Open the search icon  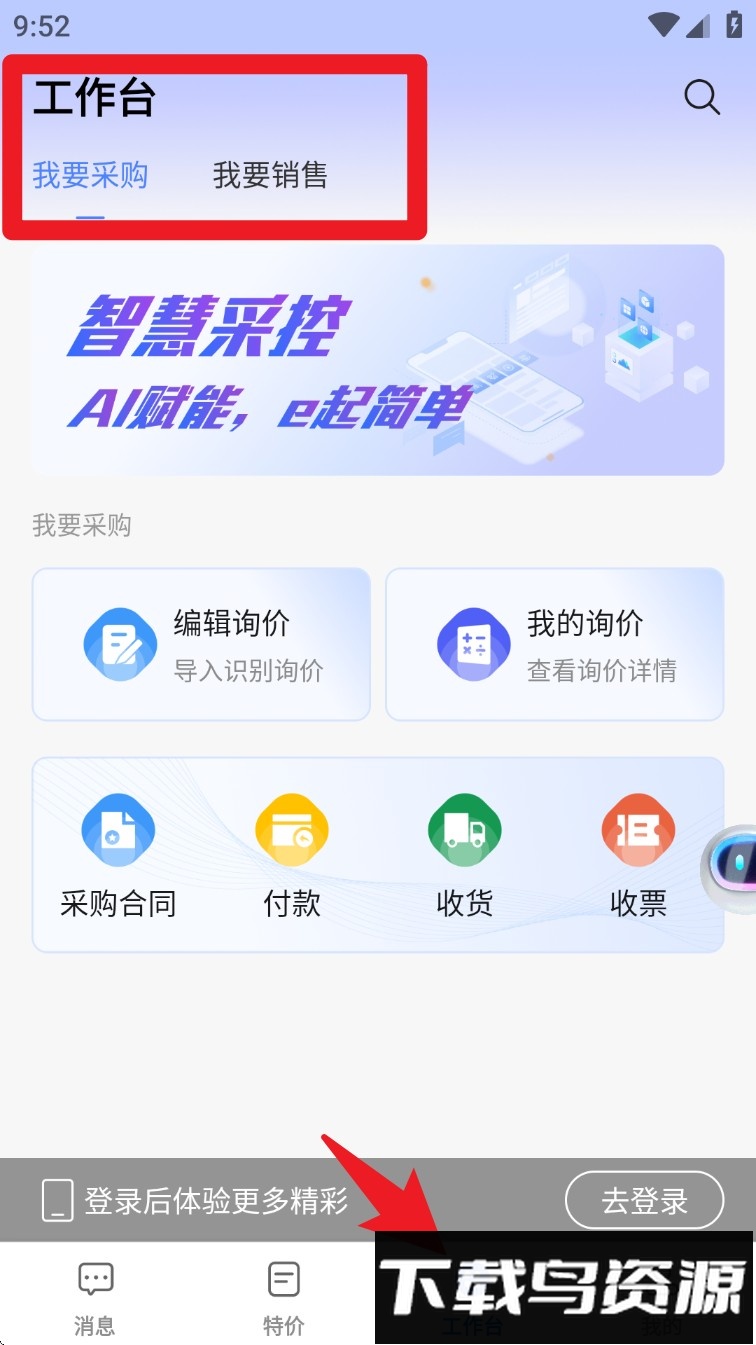point(701,98)
